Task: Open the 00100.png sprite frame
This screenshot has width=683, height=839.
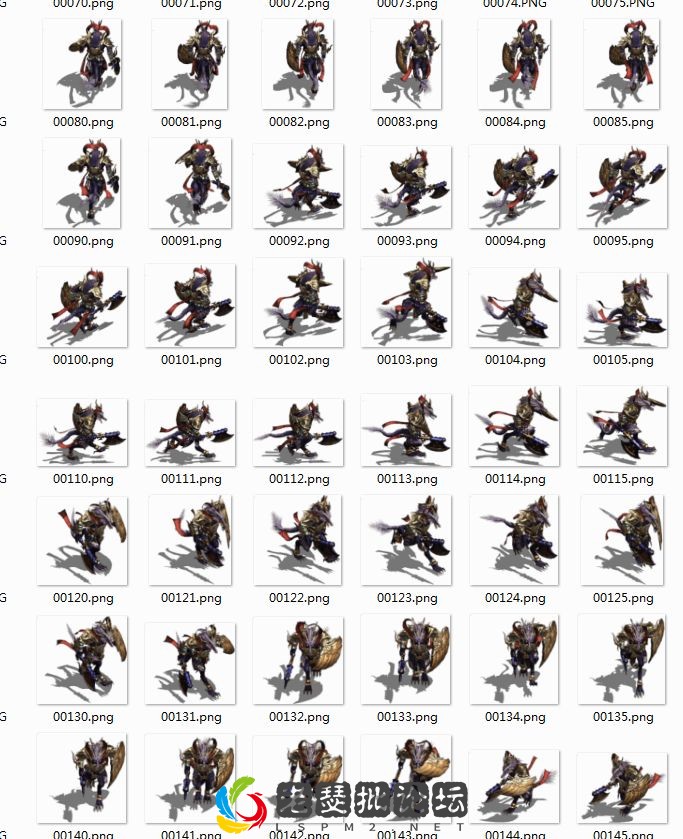Action: (x=82, y=305)
